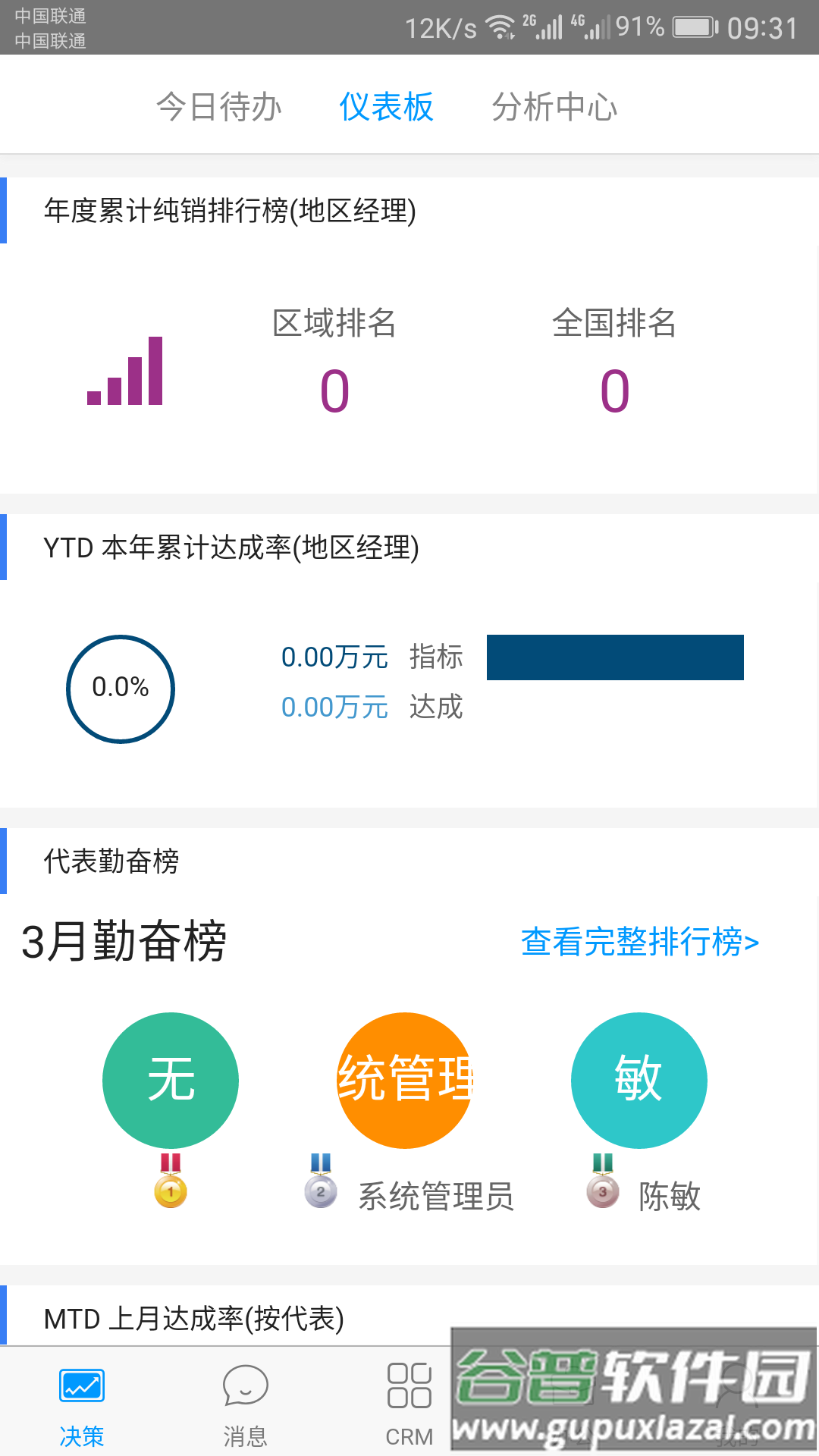819x1456 pixels.
Task: Click the orange 系统管理 avatar circle
Action: (406, 1080)
